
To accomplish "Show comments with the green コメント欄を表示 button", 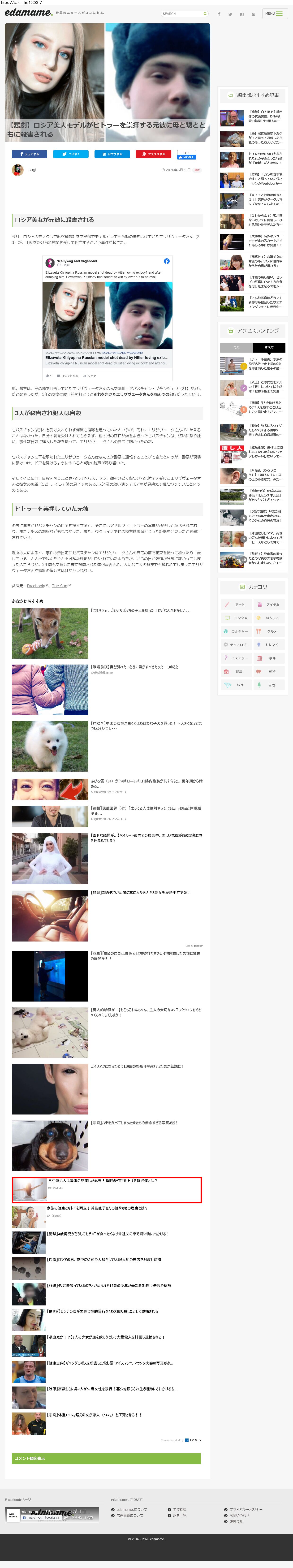I will (107, 1458).
